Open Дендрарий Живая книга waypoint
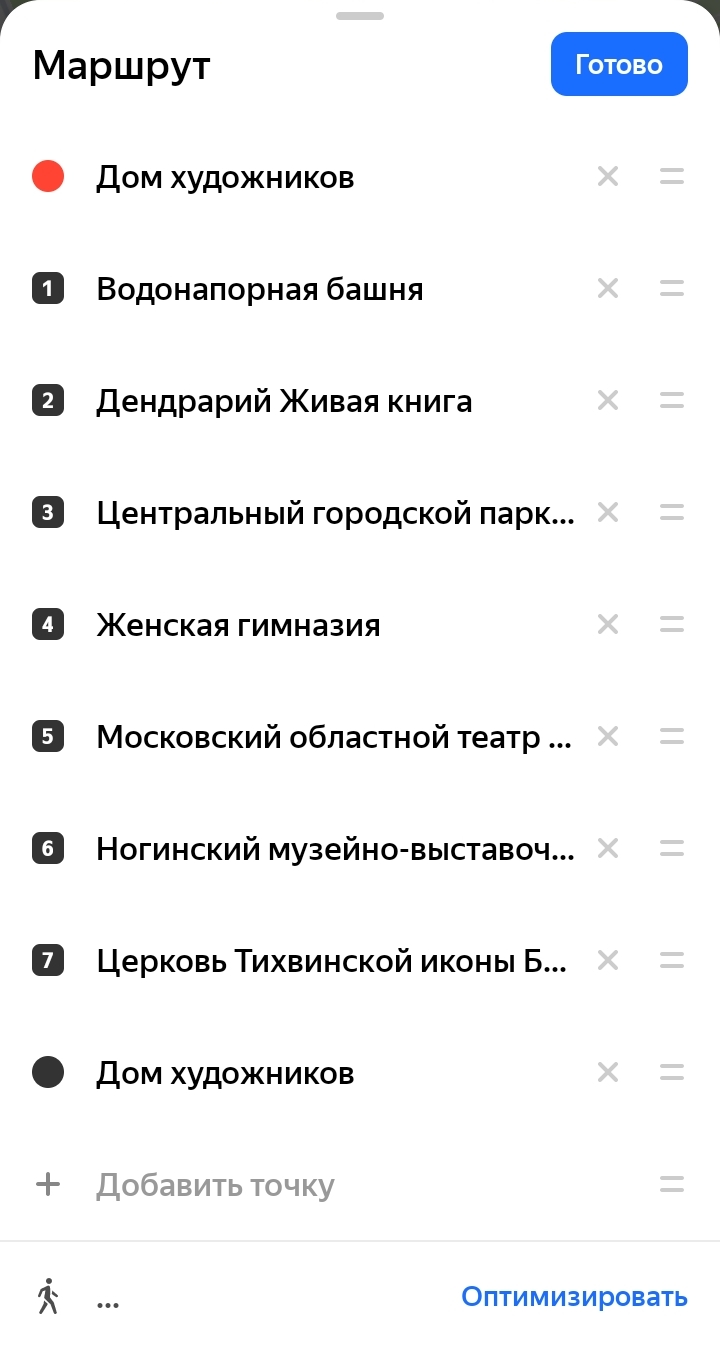Screen dimensions: 720x1362 pyautogui.click(x=284, y=402)
